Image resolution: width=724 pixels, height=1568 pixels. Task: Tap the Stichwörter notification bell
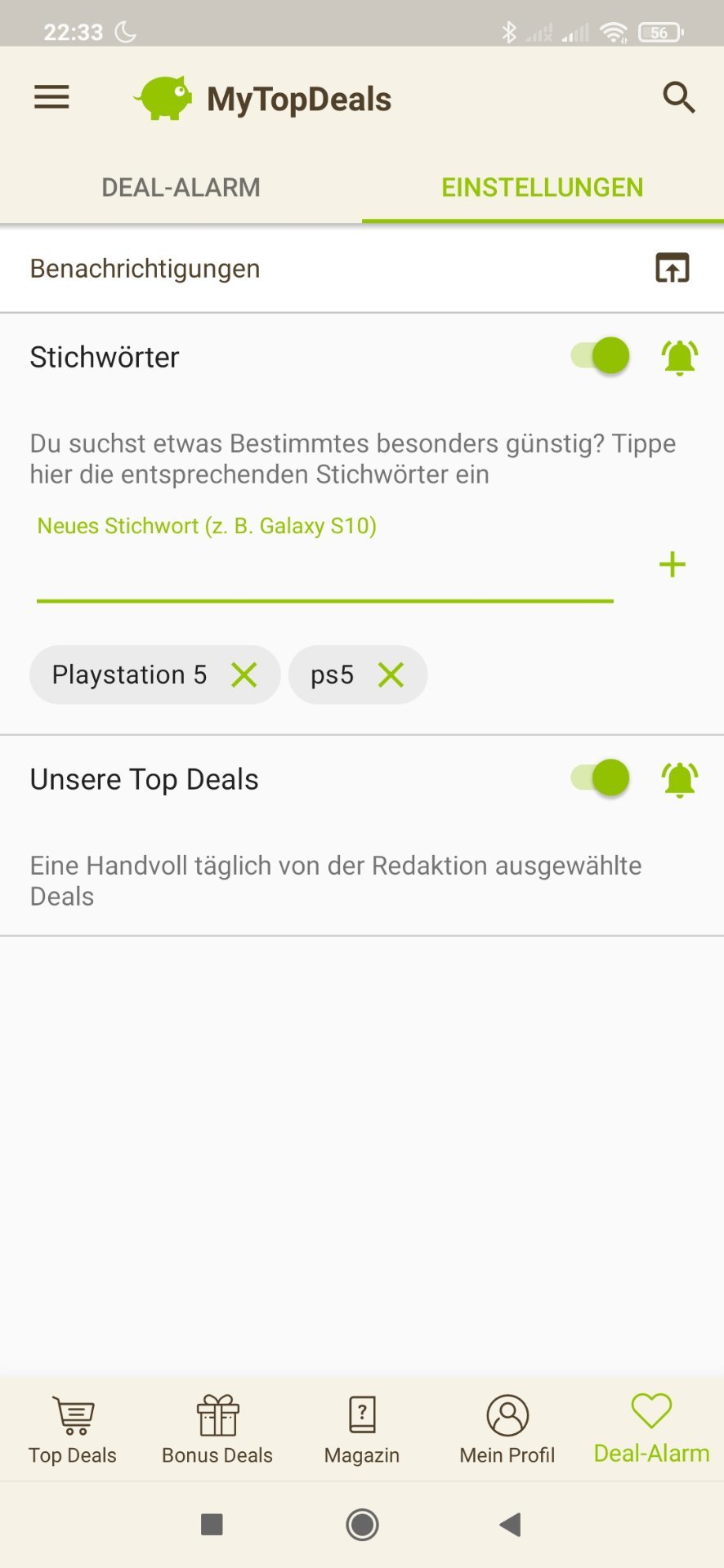coord(679,357)
